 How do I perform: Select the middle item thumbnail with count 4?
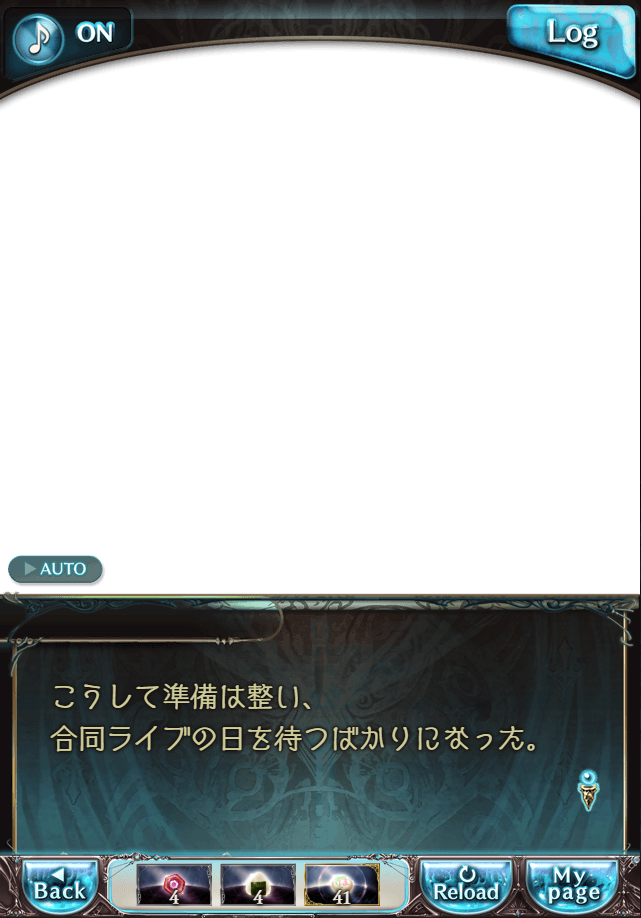pos(258,885)
